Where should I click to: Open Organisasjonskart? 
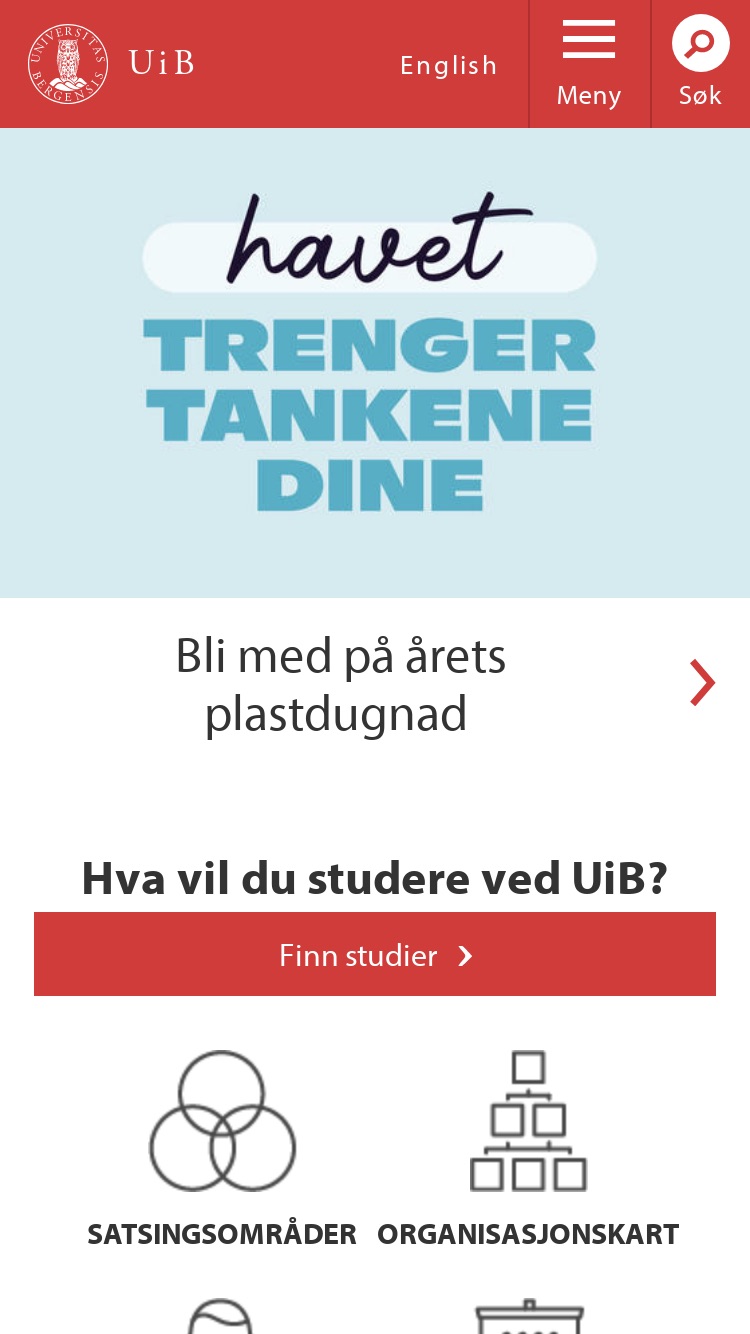coord(528,1149)
